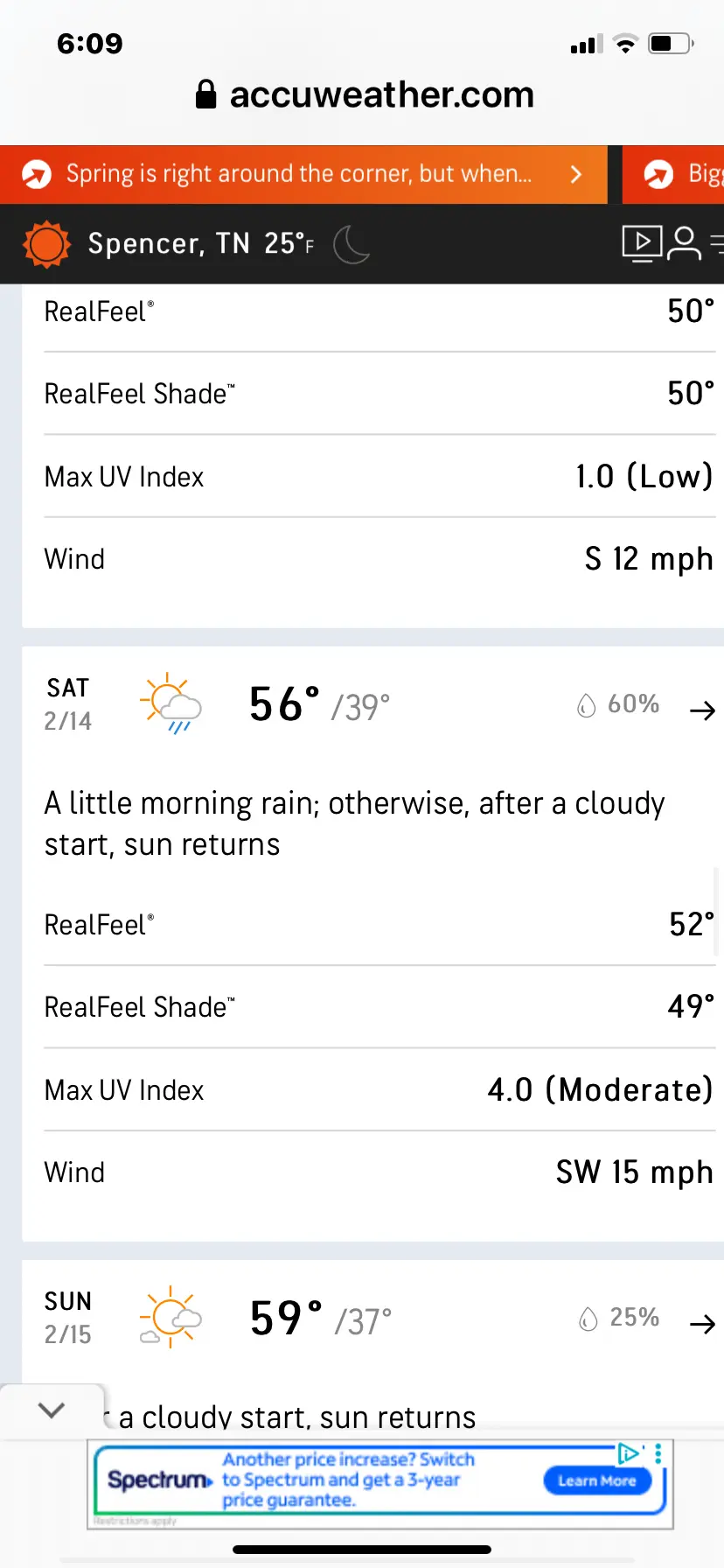724x1568 pixels.
Task: Open Sunday 2/15 forecast details arrow
Action: (702, 1324)
